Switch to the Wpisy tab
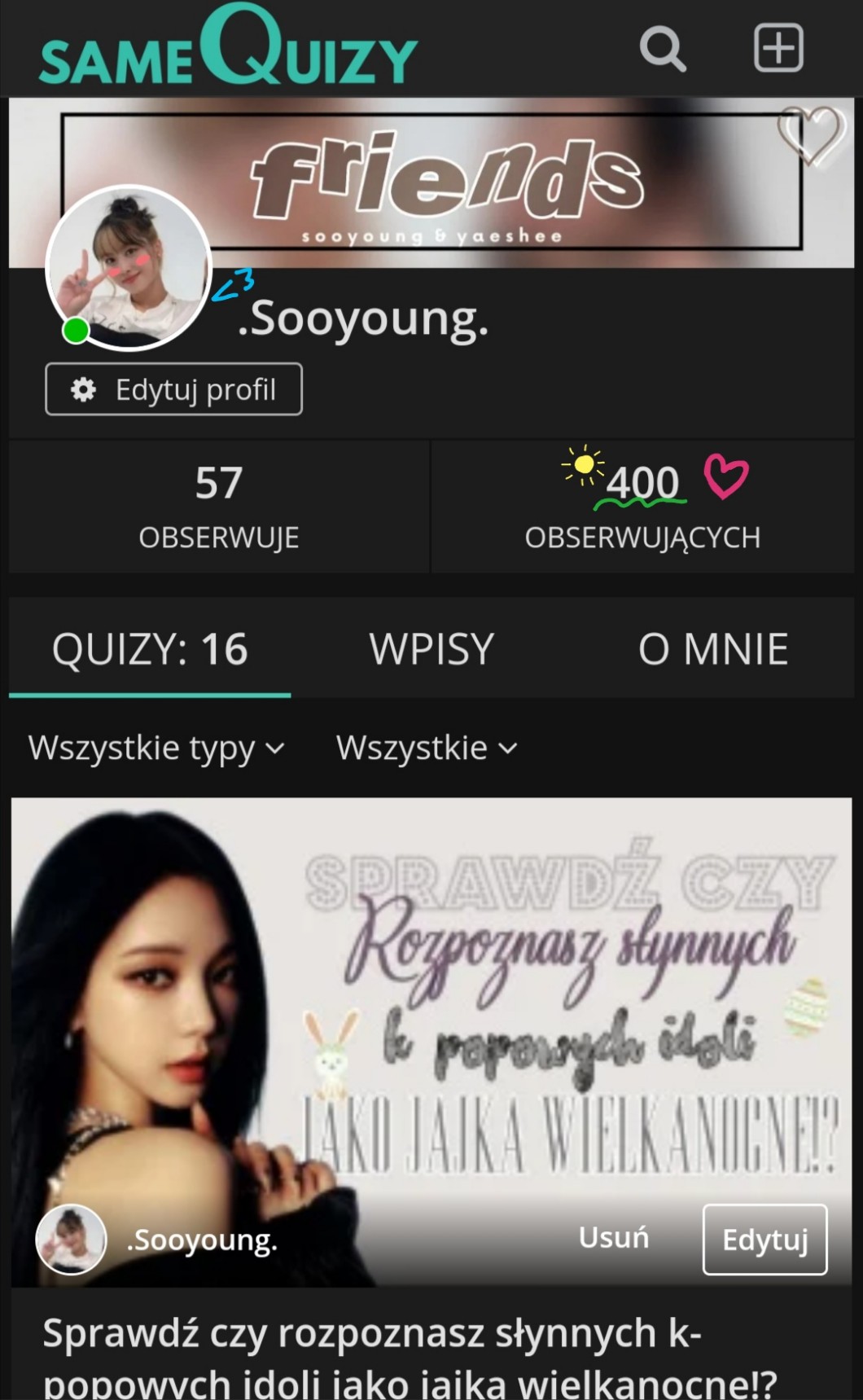The height and width of the screenshot is (1400, 863). [x=431, y=649]
